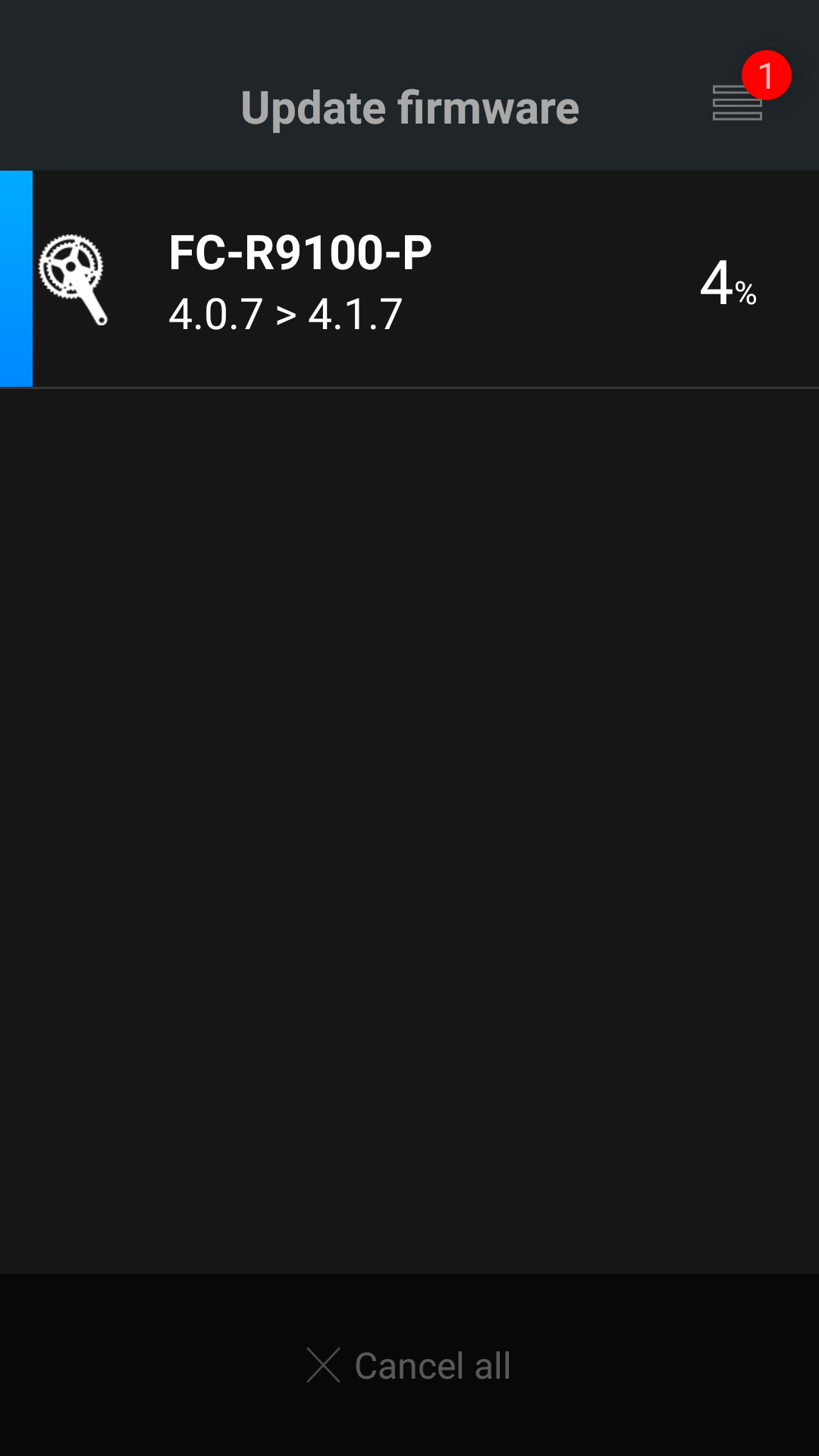This screenshot has height=1456, width=819.
Task: Open the FC-R9100-P update row
Action: point(409,280)
